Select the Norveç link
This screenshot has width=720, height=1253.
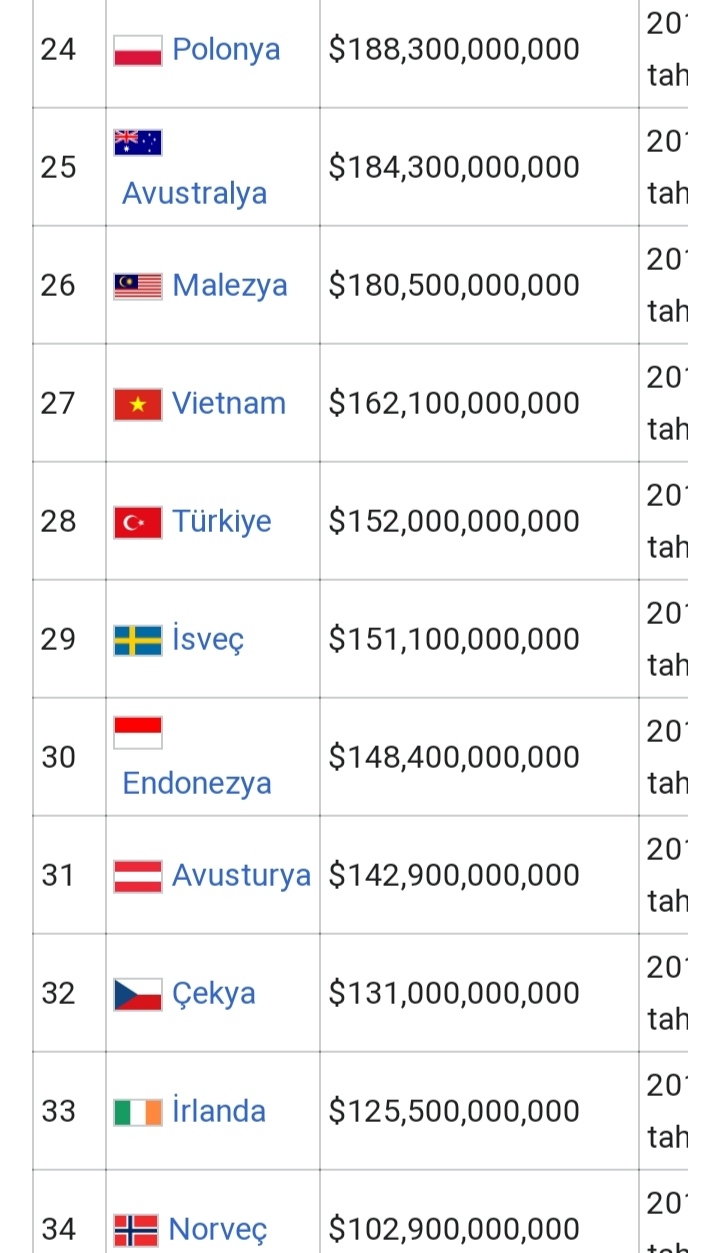pos(218,1229)
